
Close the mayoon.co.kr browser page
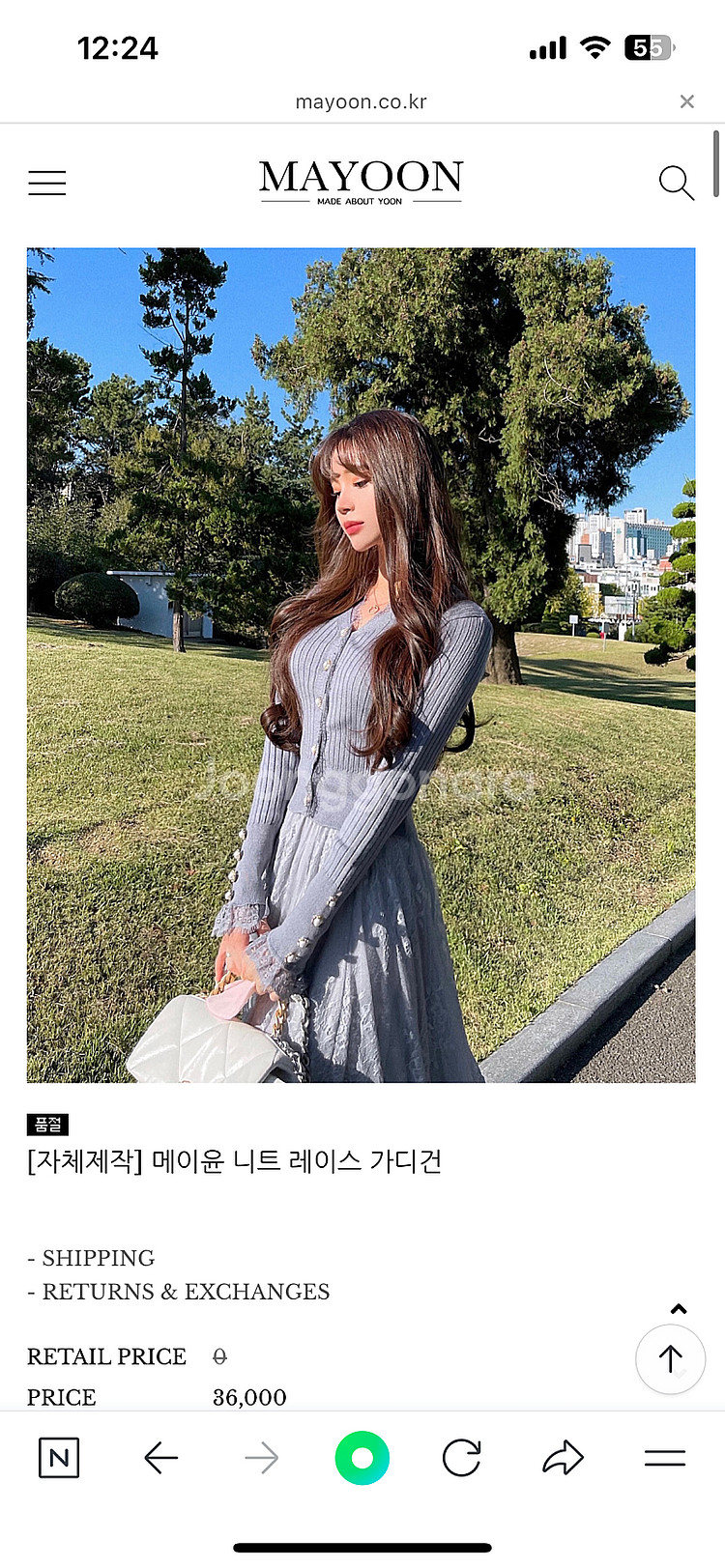686,101
